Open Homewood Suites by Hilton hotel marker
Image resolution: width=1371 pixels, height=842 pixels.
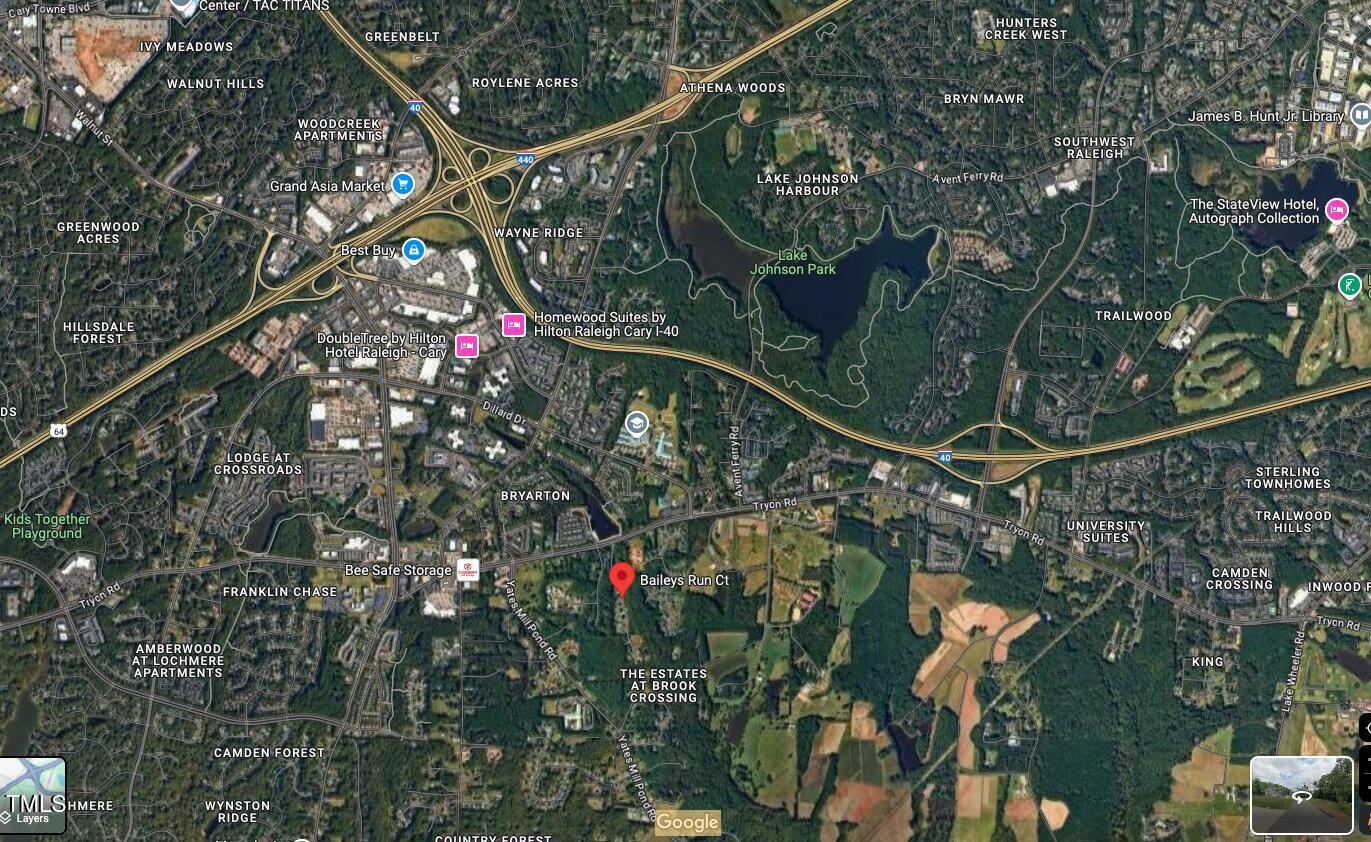point(513,325)
